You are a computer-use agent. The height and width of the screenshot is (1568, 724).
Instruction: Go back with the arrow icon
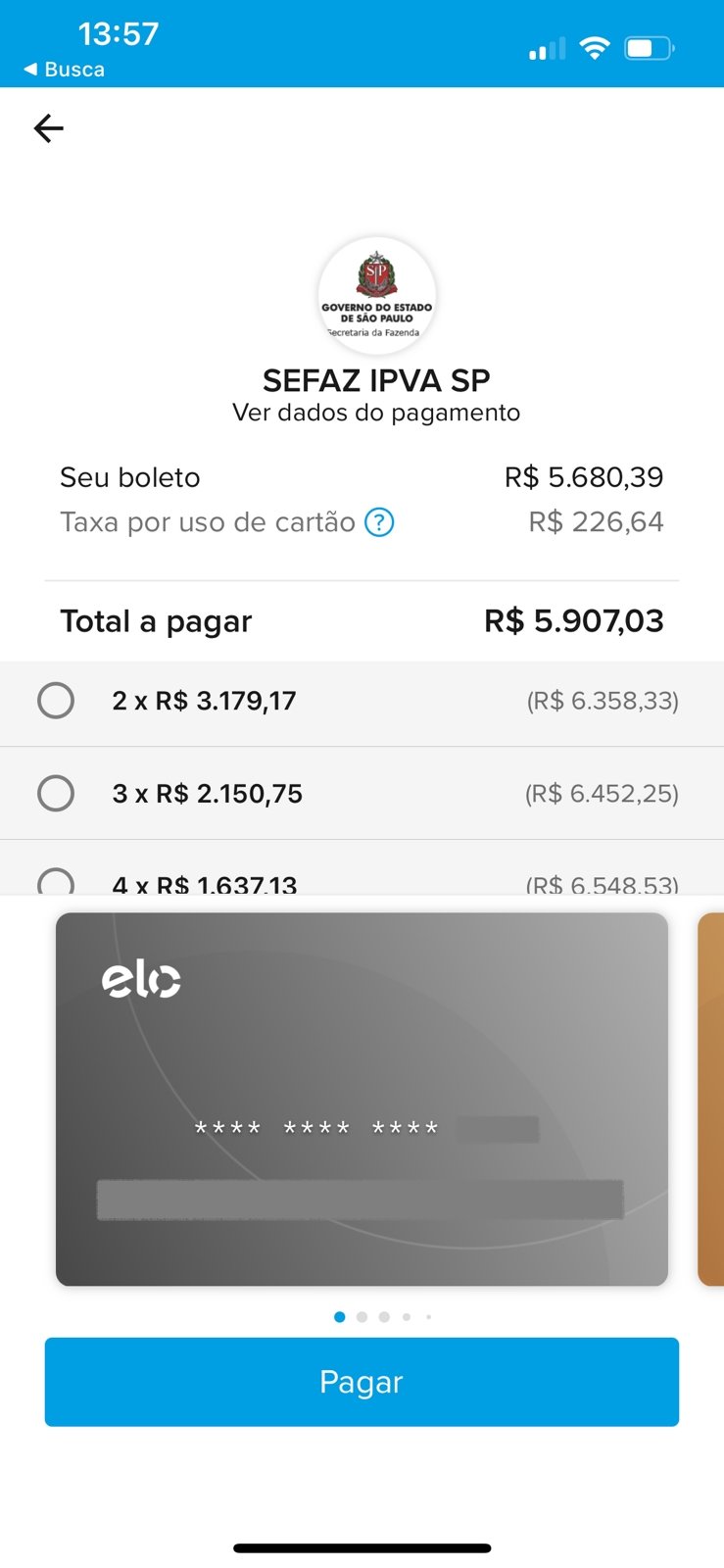click(x=48, y=128)
